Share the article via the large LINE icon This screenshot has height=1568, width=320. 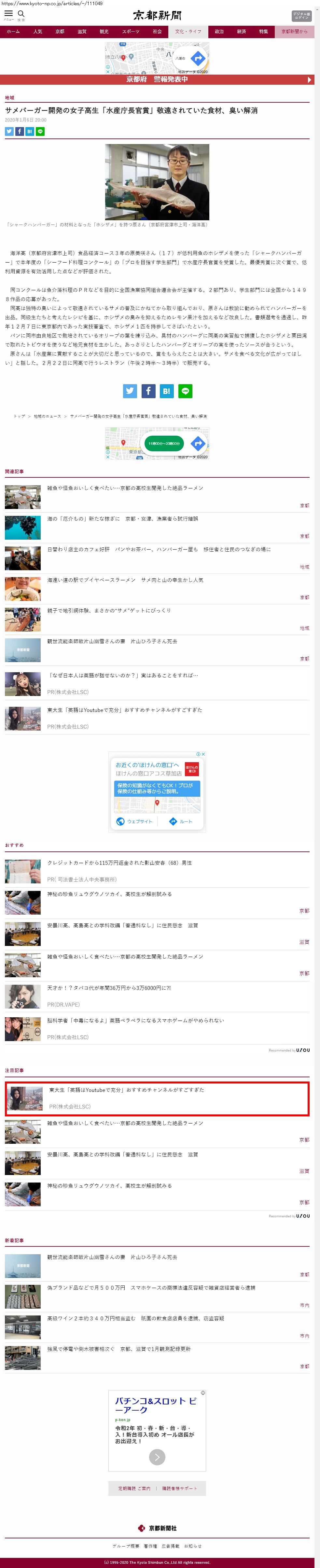[x=185, y=391]
